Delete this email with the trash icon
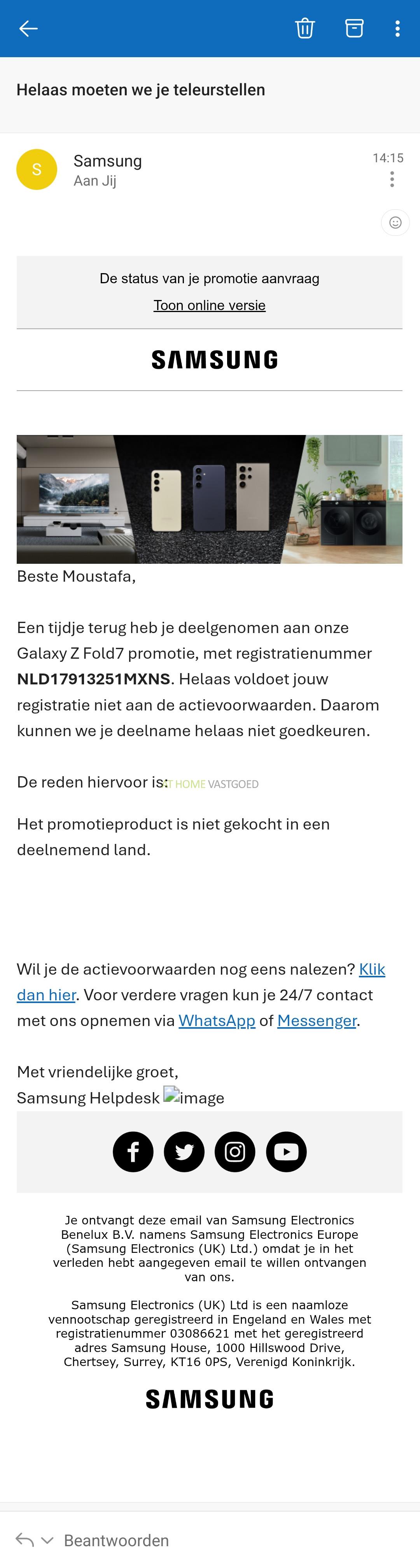Viewport: 420px width, 1568px height. (304, 29)
